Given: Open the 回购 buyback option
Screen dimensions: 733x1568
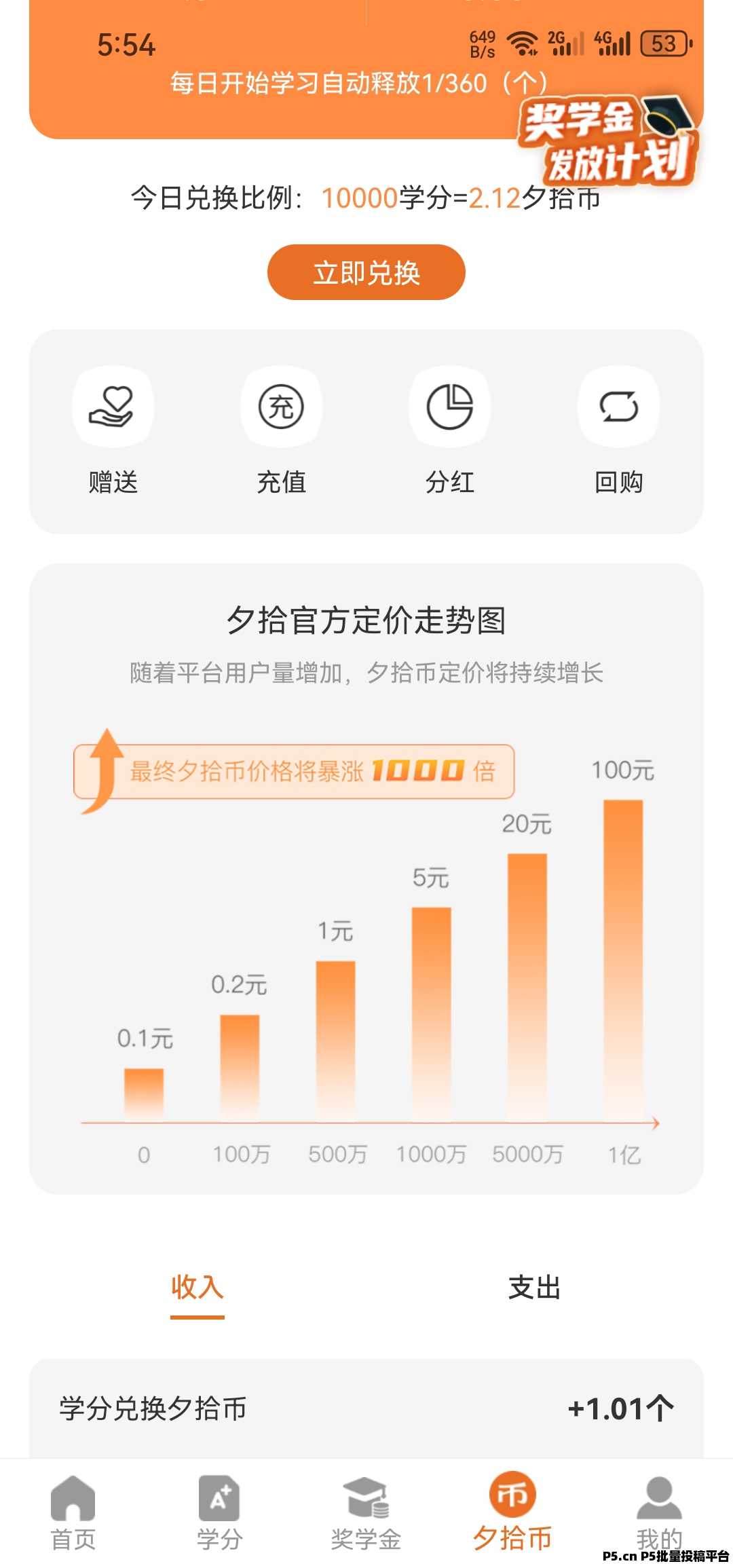Looking at the screenshot, I should tap(618, 430).
